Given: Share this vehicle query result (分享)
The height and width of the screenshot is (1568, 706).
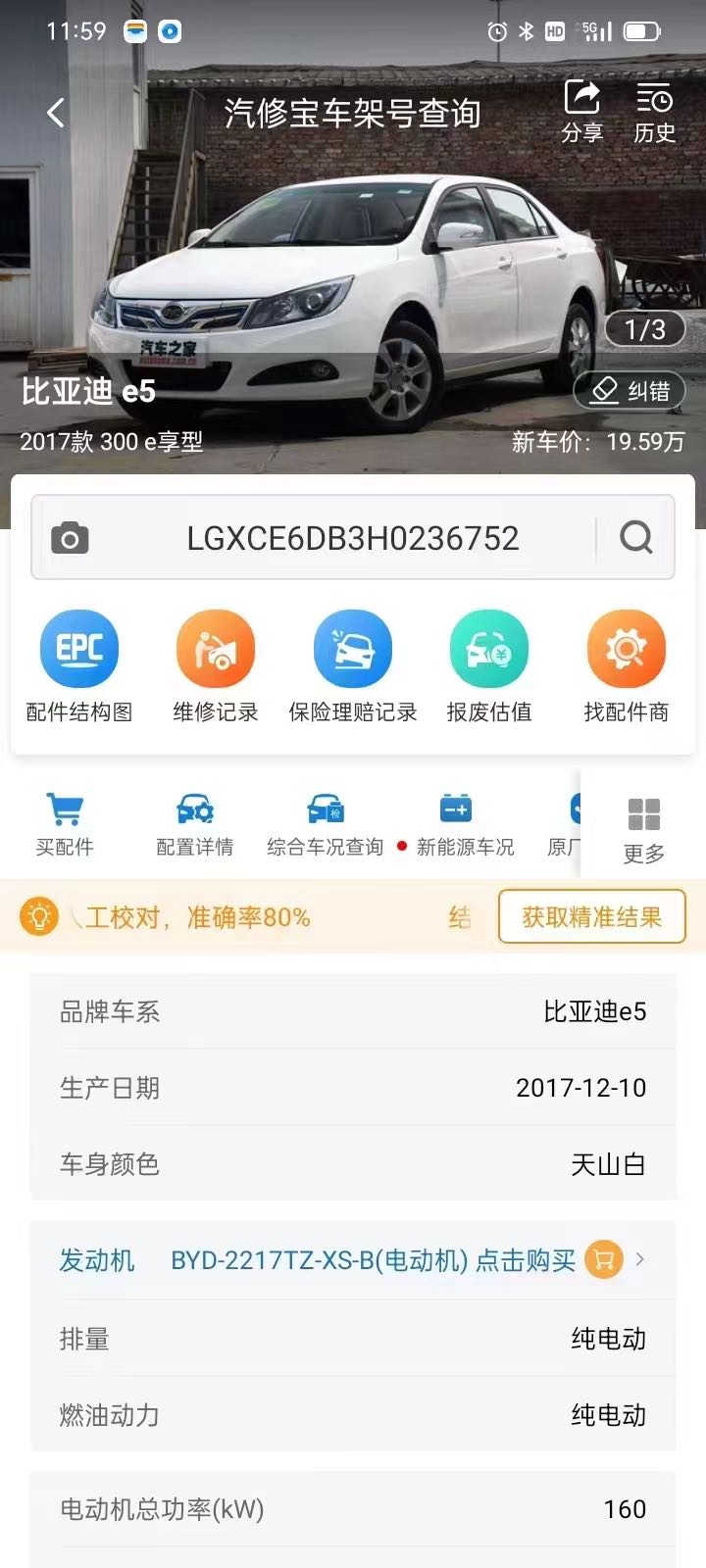Looking at the screenshot, I should [x=581, y=113].
